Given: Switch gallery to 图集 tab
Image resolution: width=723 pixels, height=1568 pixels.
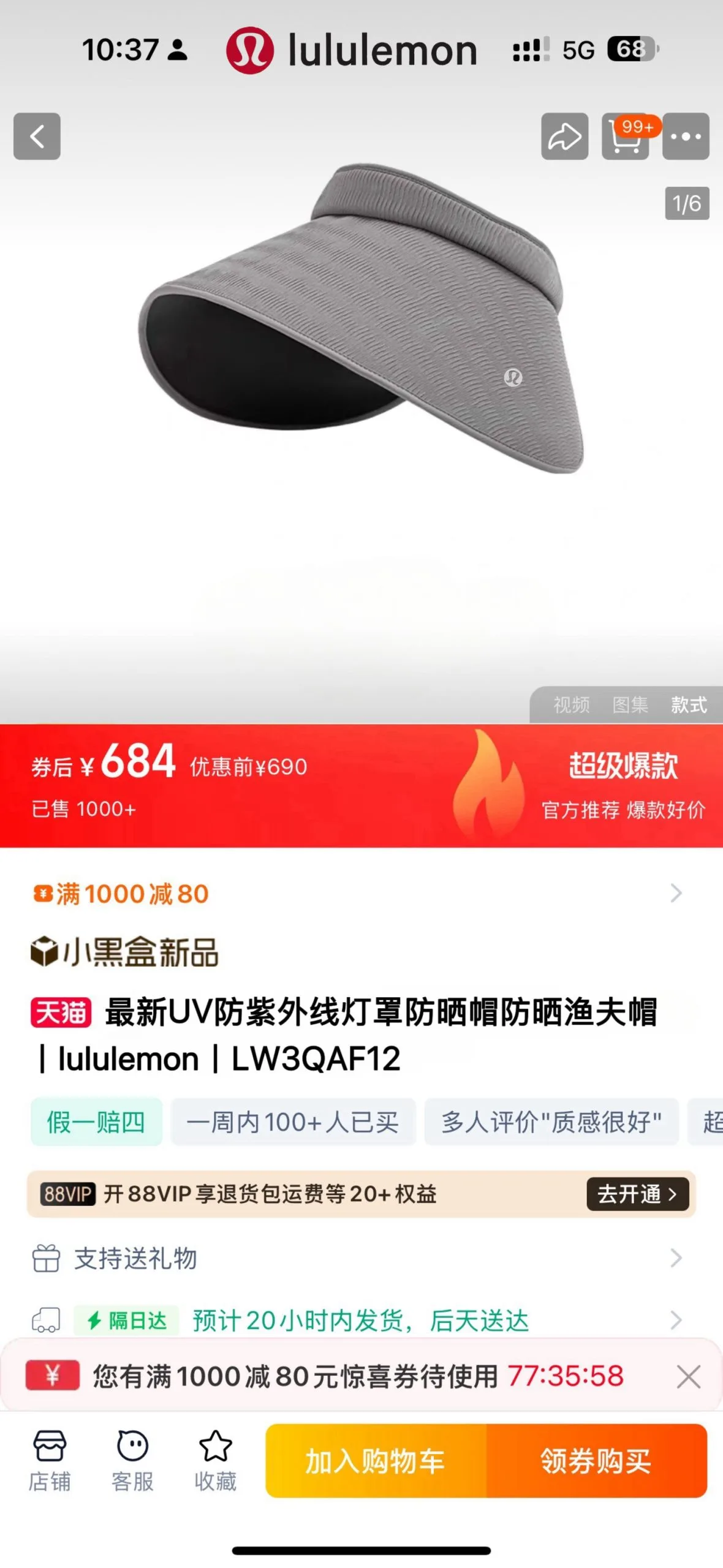Looking at the screenshot, I should [630, 705].
